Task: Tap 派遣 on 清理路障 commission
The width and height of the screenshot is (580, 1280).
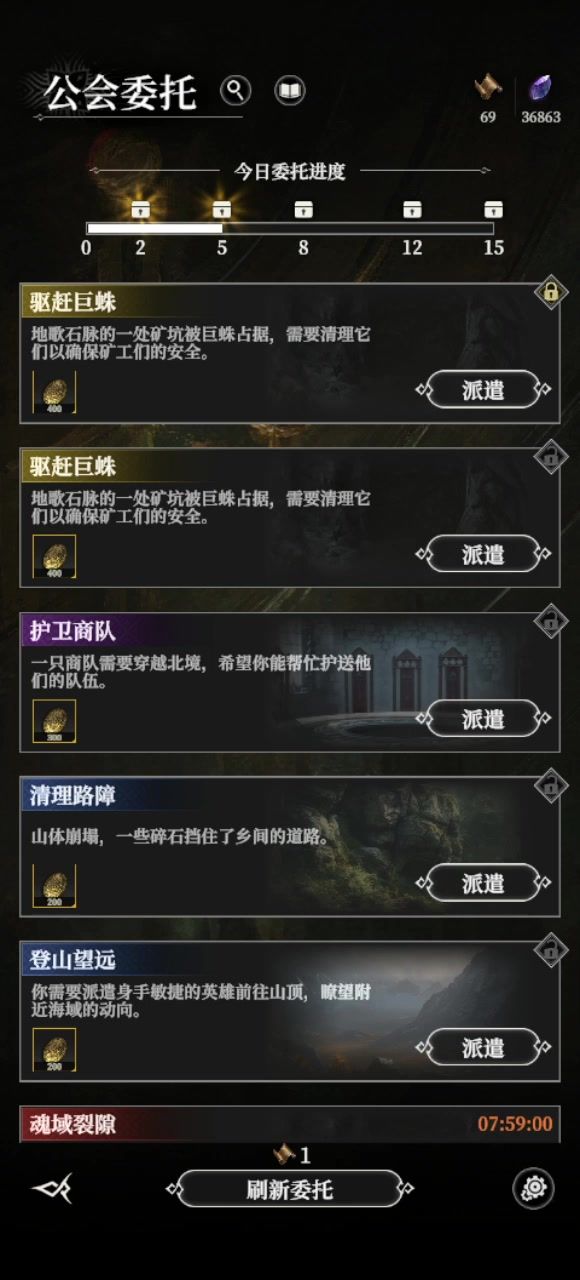Action: point(484,883)
